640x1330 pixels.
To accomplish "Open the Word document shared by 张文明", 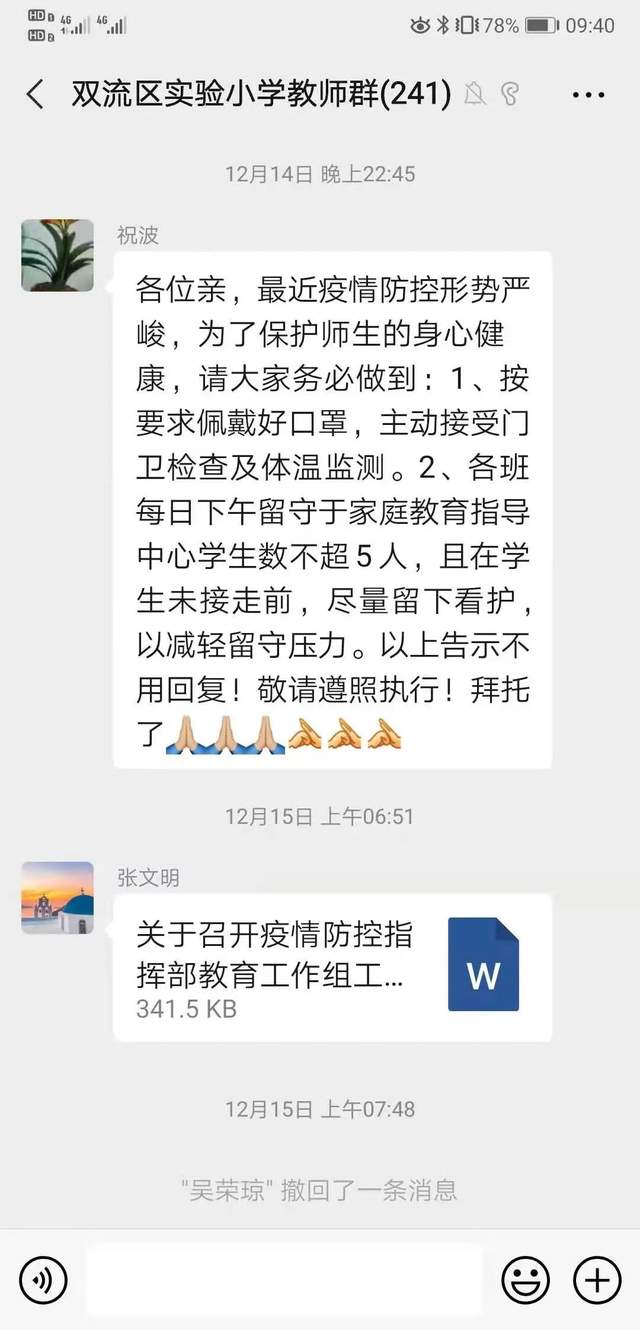I will pos(332,967).
